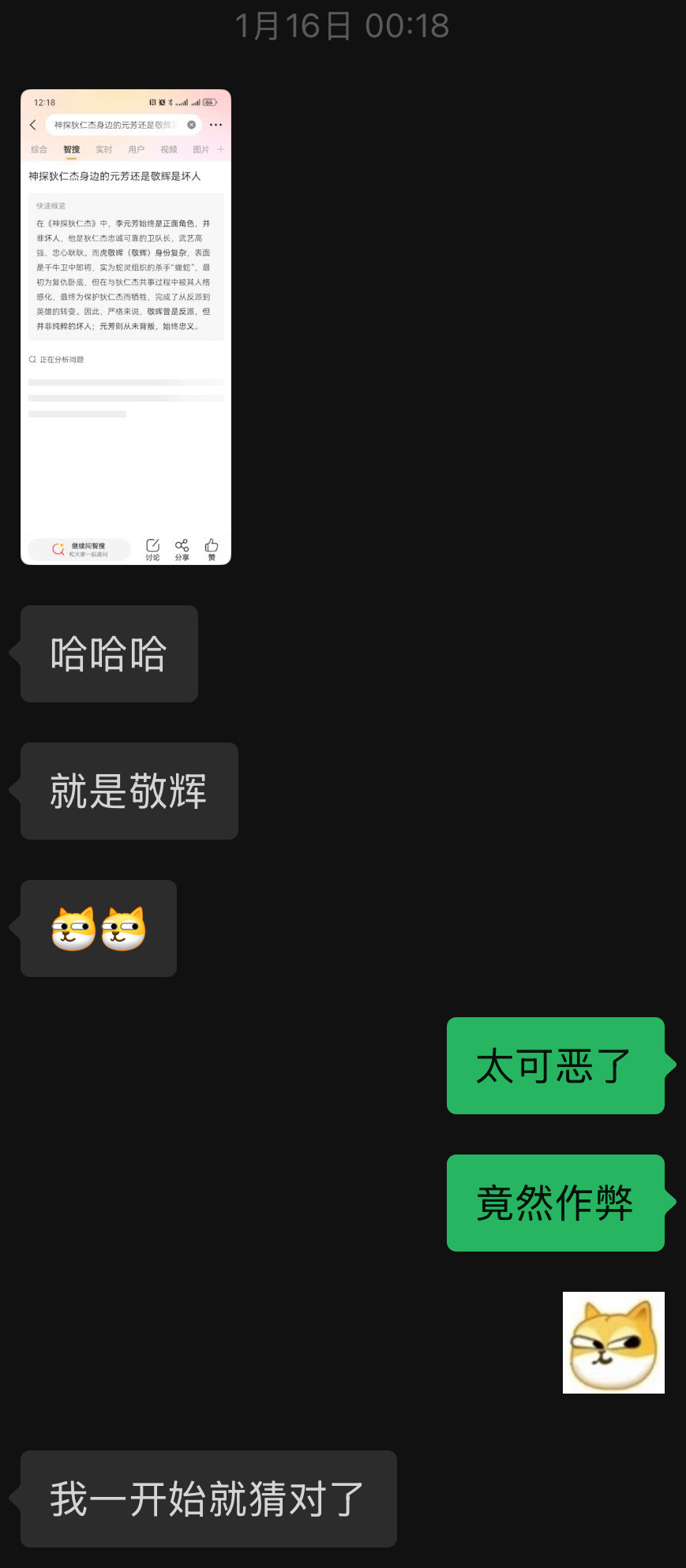
Task: Select the two dog-face emoji message bubble
Action: pos(98,929)
